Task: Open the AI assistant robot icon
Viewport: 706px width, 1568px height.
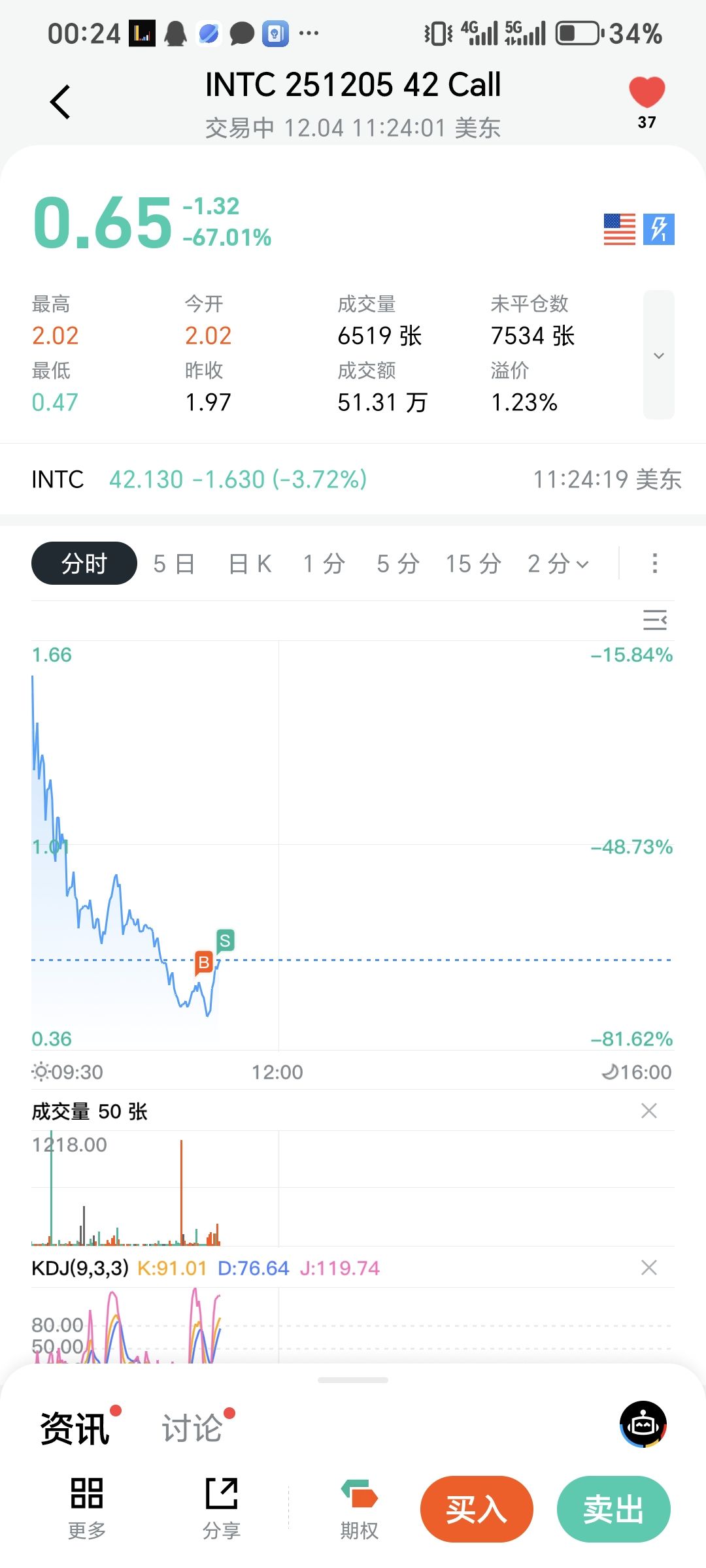Action: point(643,1424)
